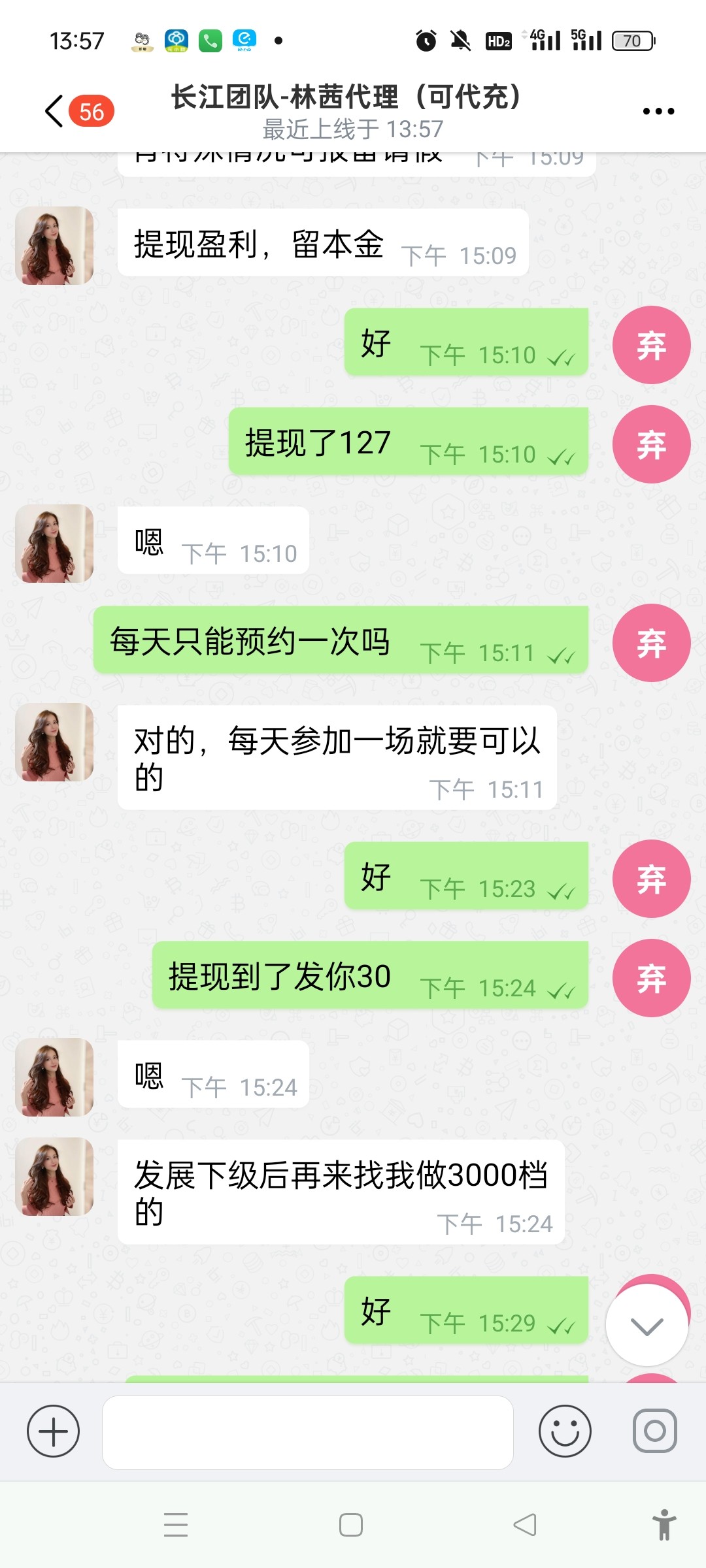Open contact avatar beside "发展下级后再来找我做3000档的"

point(54,1177)
